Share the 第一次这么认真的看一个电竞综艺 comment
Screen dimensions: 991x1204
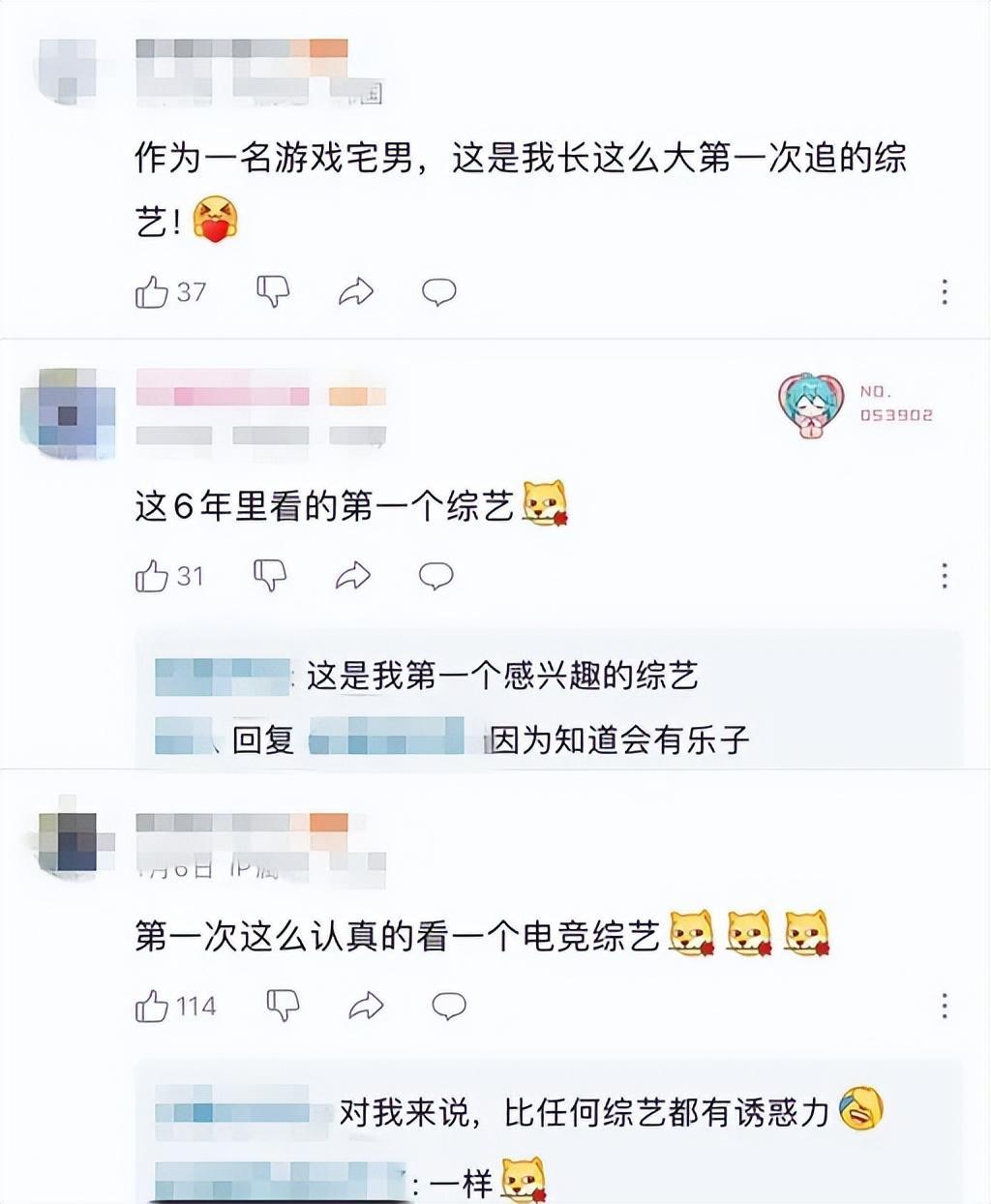coord(366,1007)
